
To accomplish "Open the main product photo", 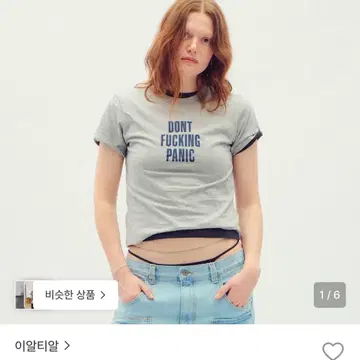I will (x=180, y=162).
